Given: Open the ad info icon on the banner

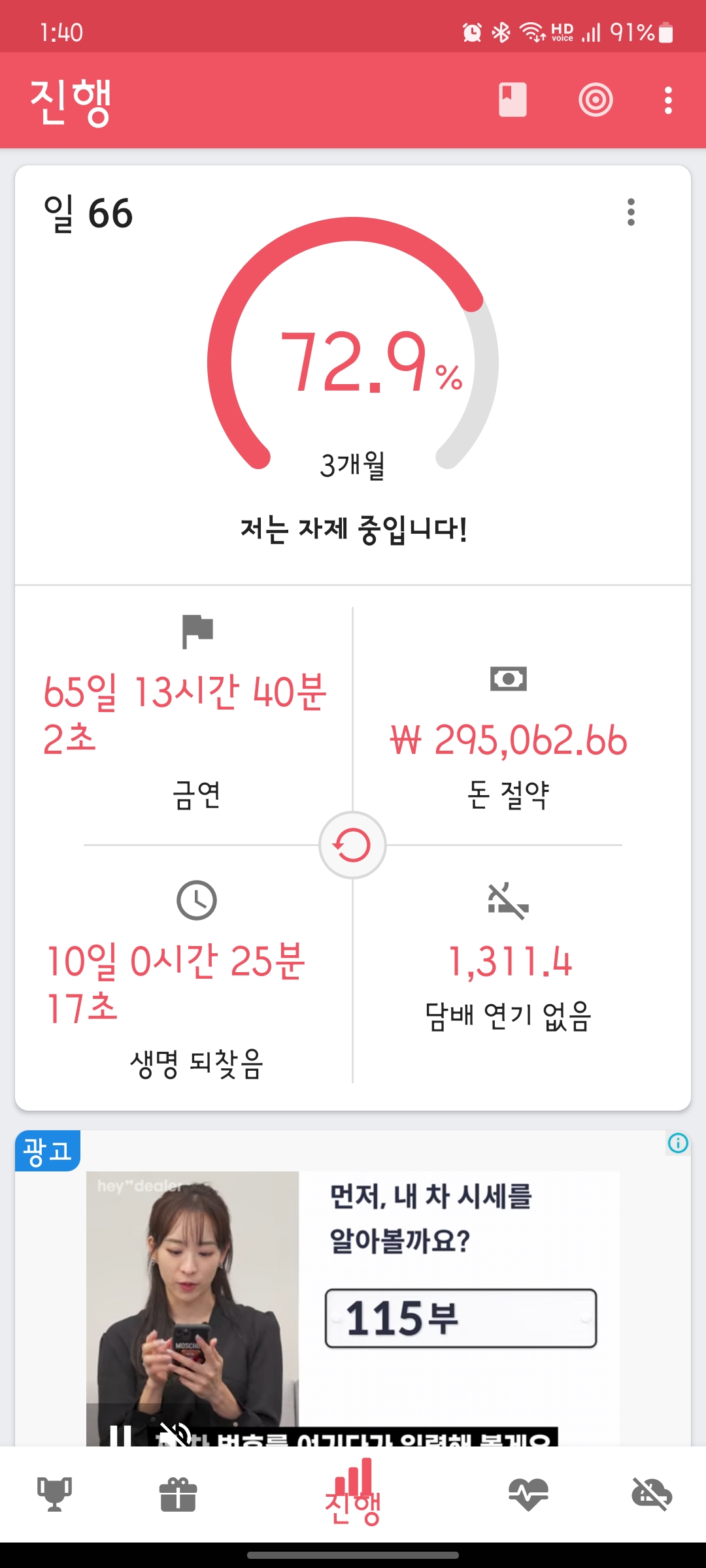Looking at the screenshot, I should pos(678,1143).
